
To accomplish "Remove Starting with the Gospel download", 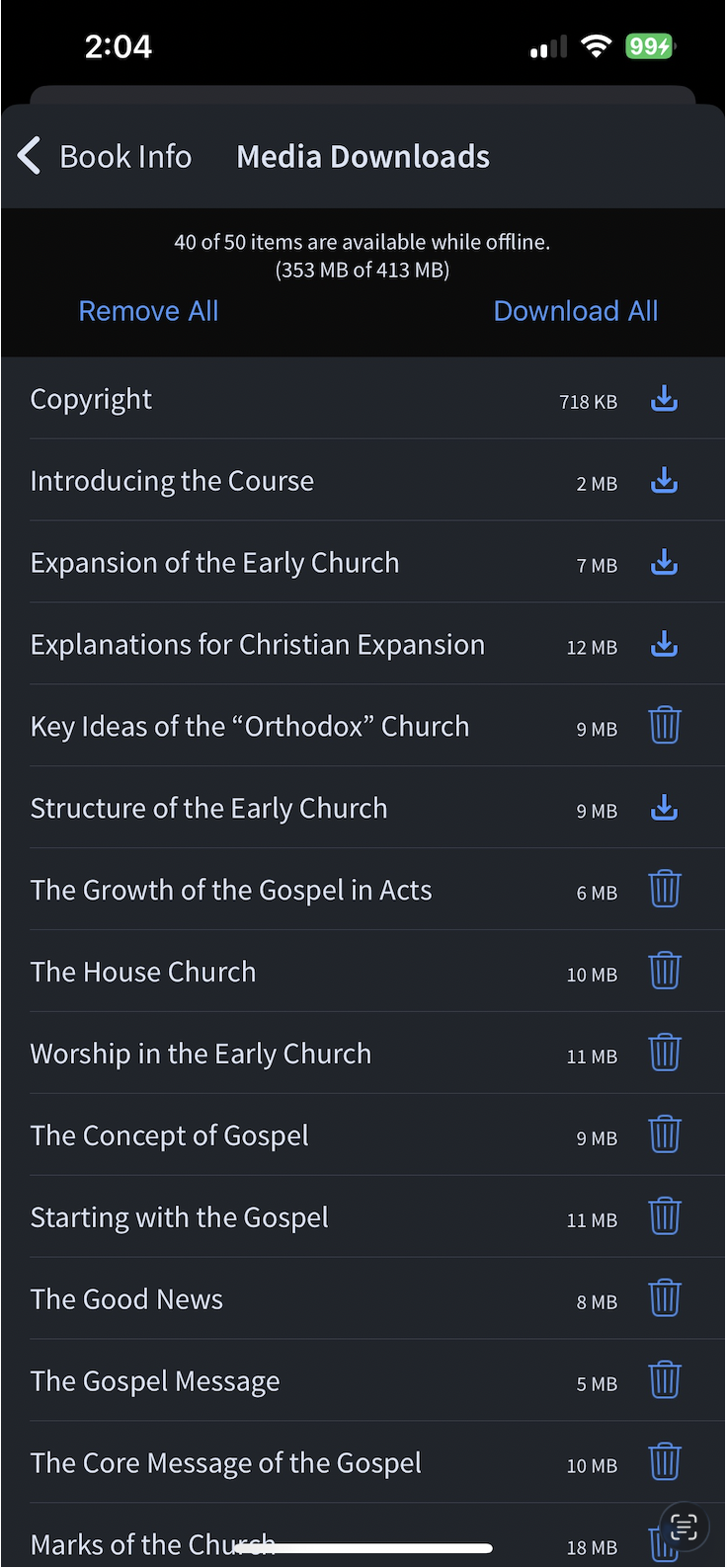I will click(x=665, y=1217).
